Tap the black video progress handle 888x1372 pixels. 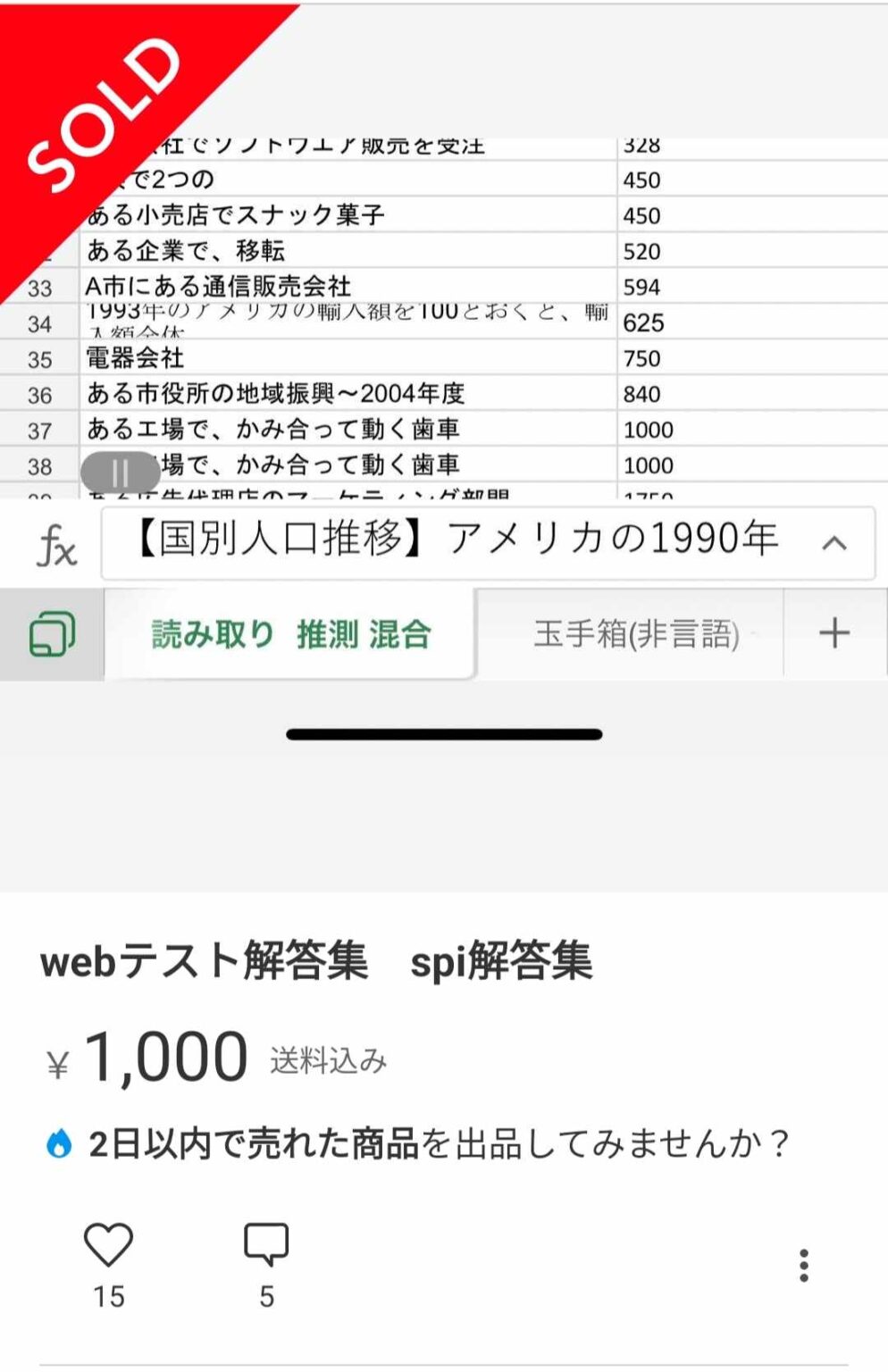(x=444, y=735)
